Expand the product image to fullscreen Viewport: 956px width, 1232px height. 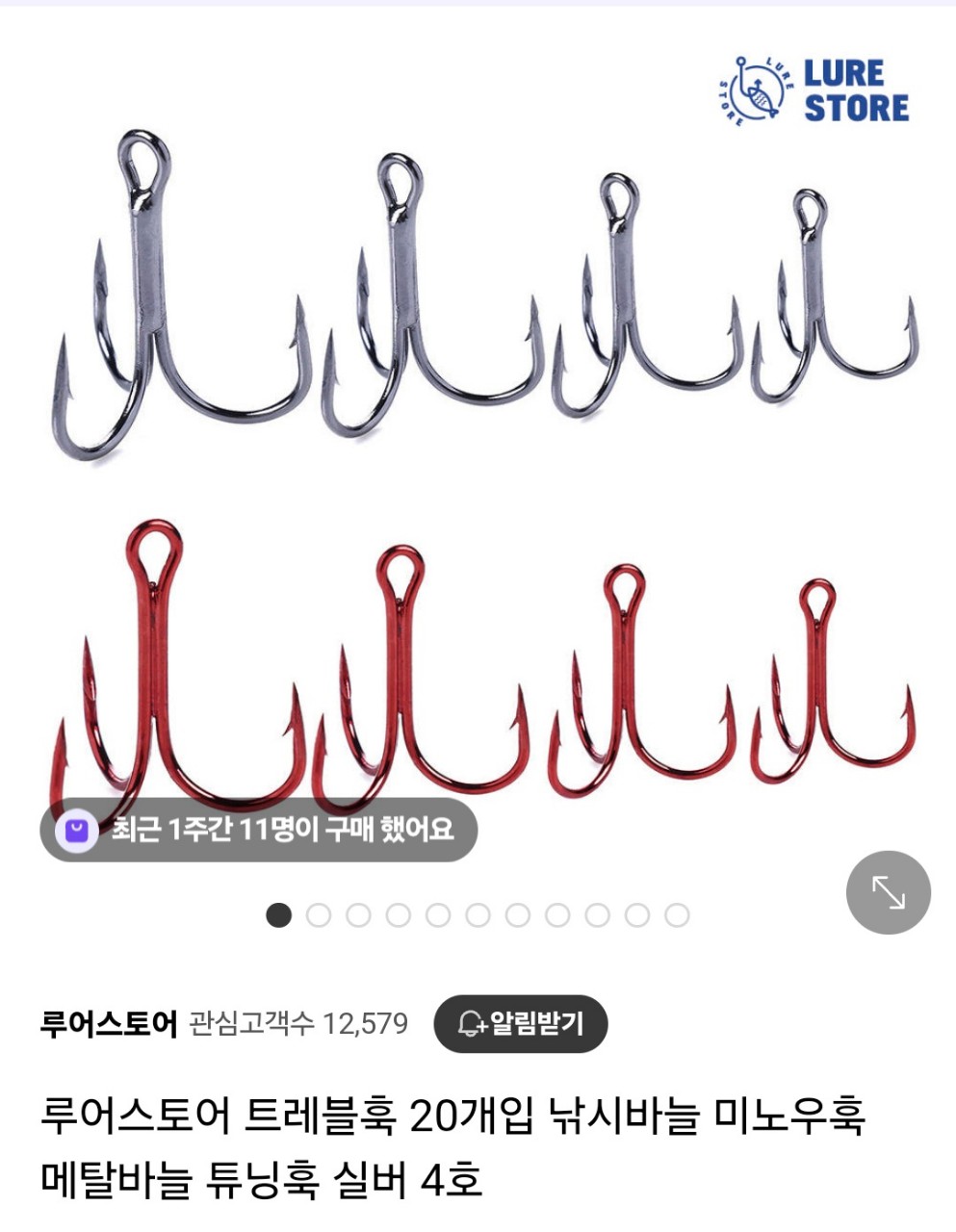tap(888, 892)
